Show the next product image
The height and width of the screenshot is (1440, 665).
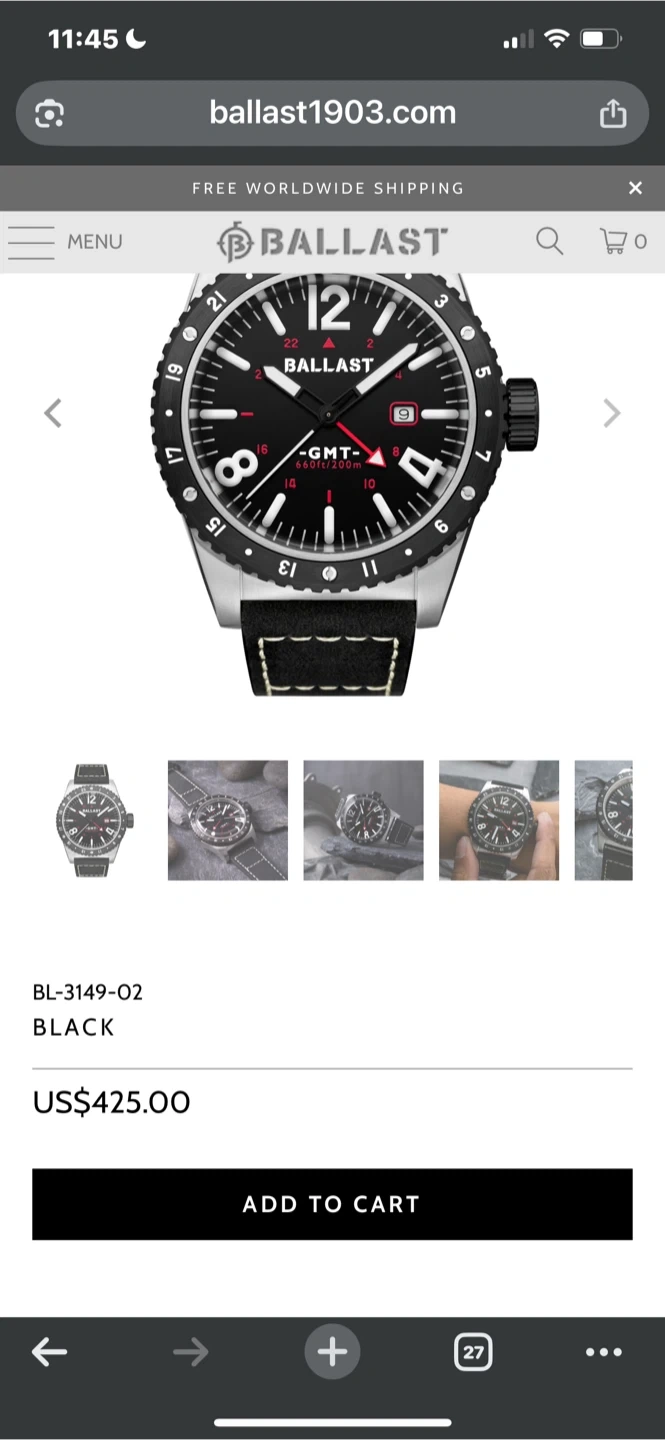coord(611,413)
